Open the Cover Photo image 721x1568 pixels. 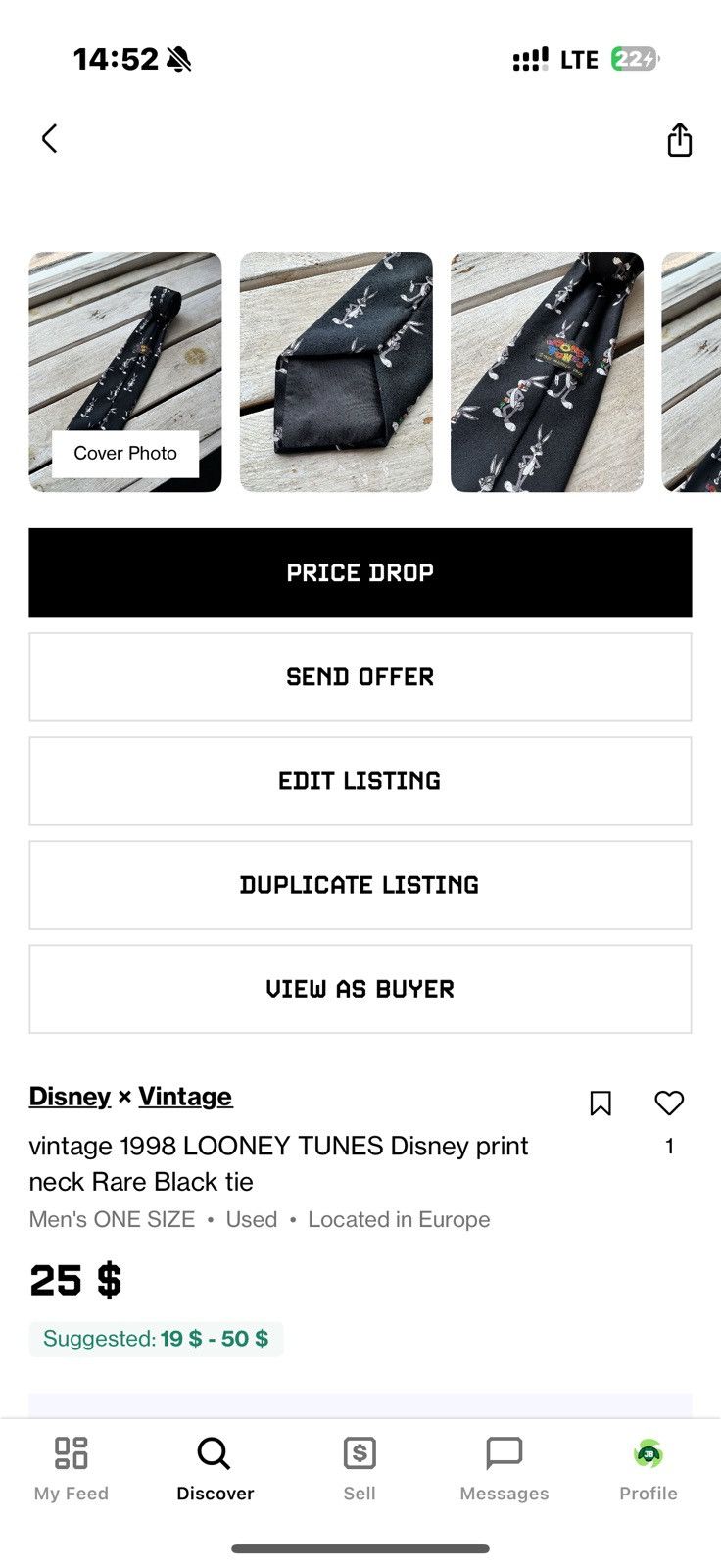point(125,371)
